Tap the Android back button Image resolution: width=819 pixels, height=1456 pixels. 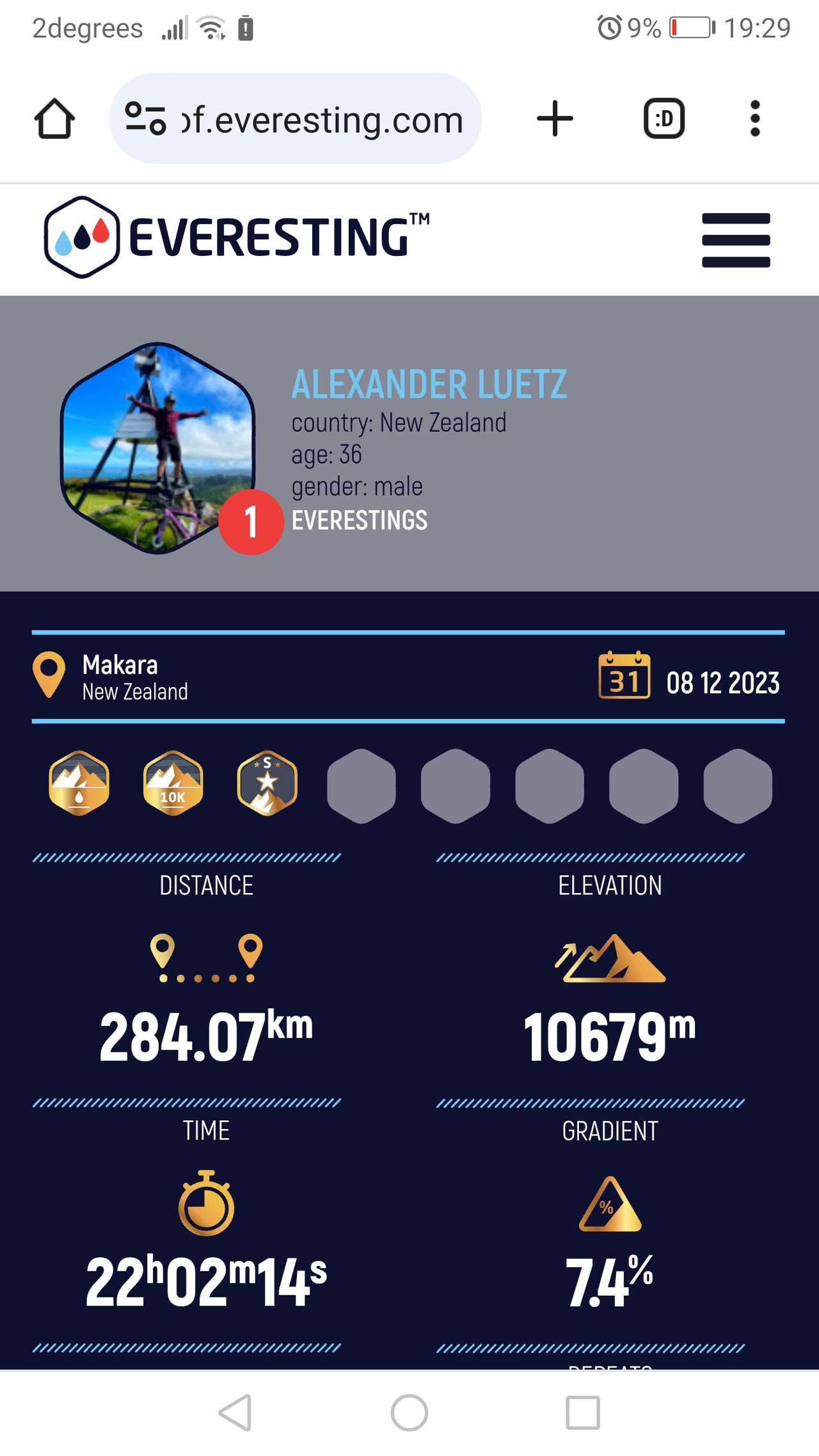coord(235,1412)
